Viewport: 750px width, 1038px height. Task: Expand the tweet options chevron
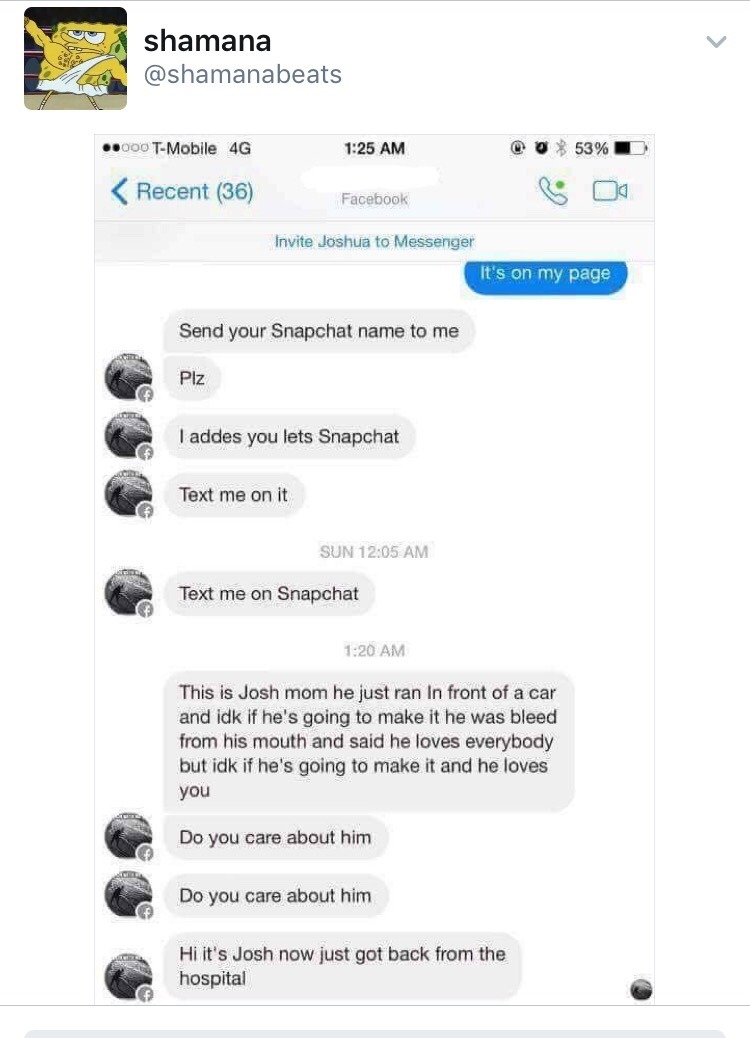(x=715, y=42)
